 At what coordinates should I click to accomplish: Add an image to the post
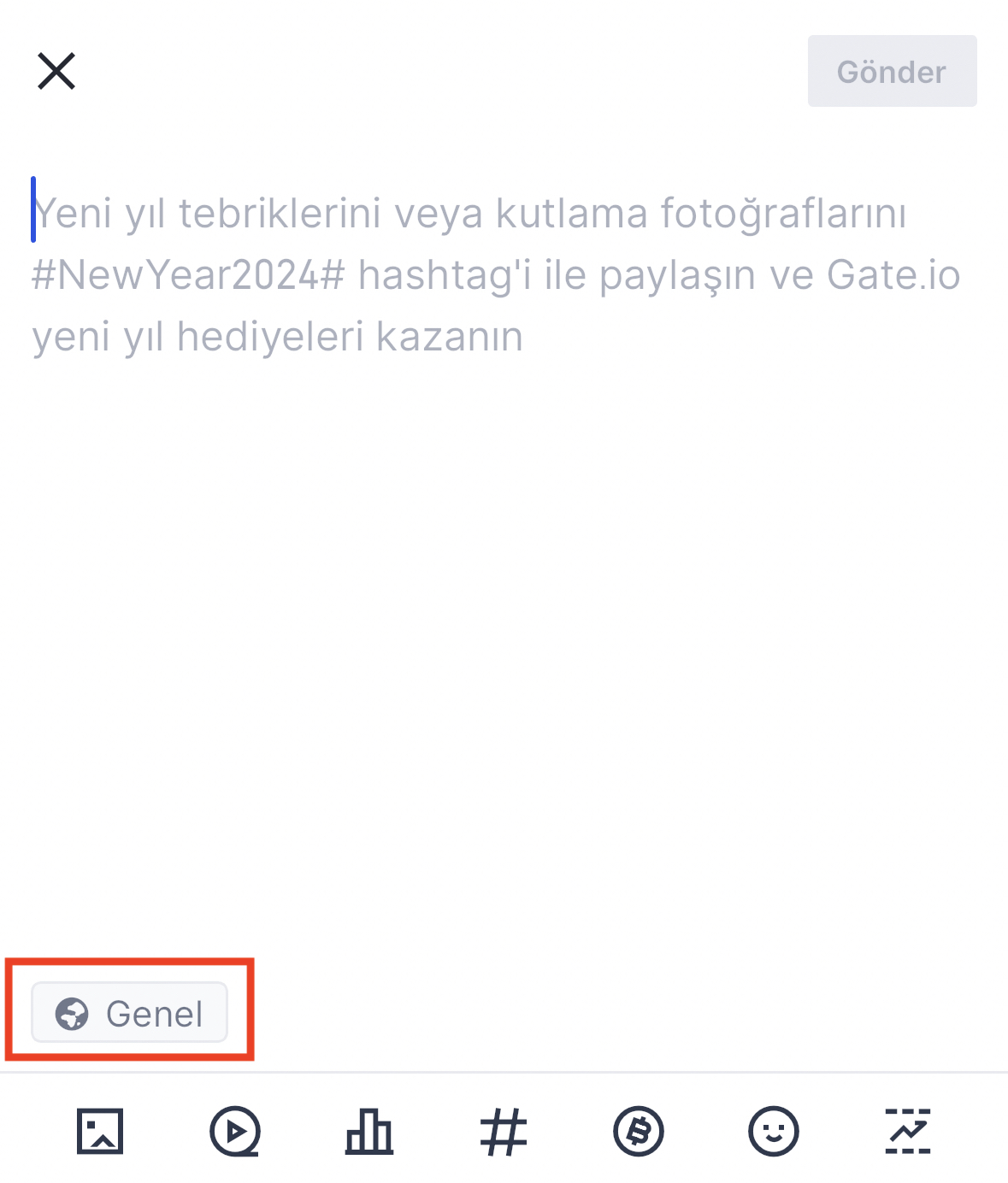[x=100, y=1131]
